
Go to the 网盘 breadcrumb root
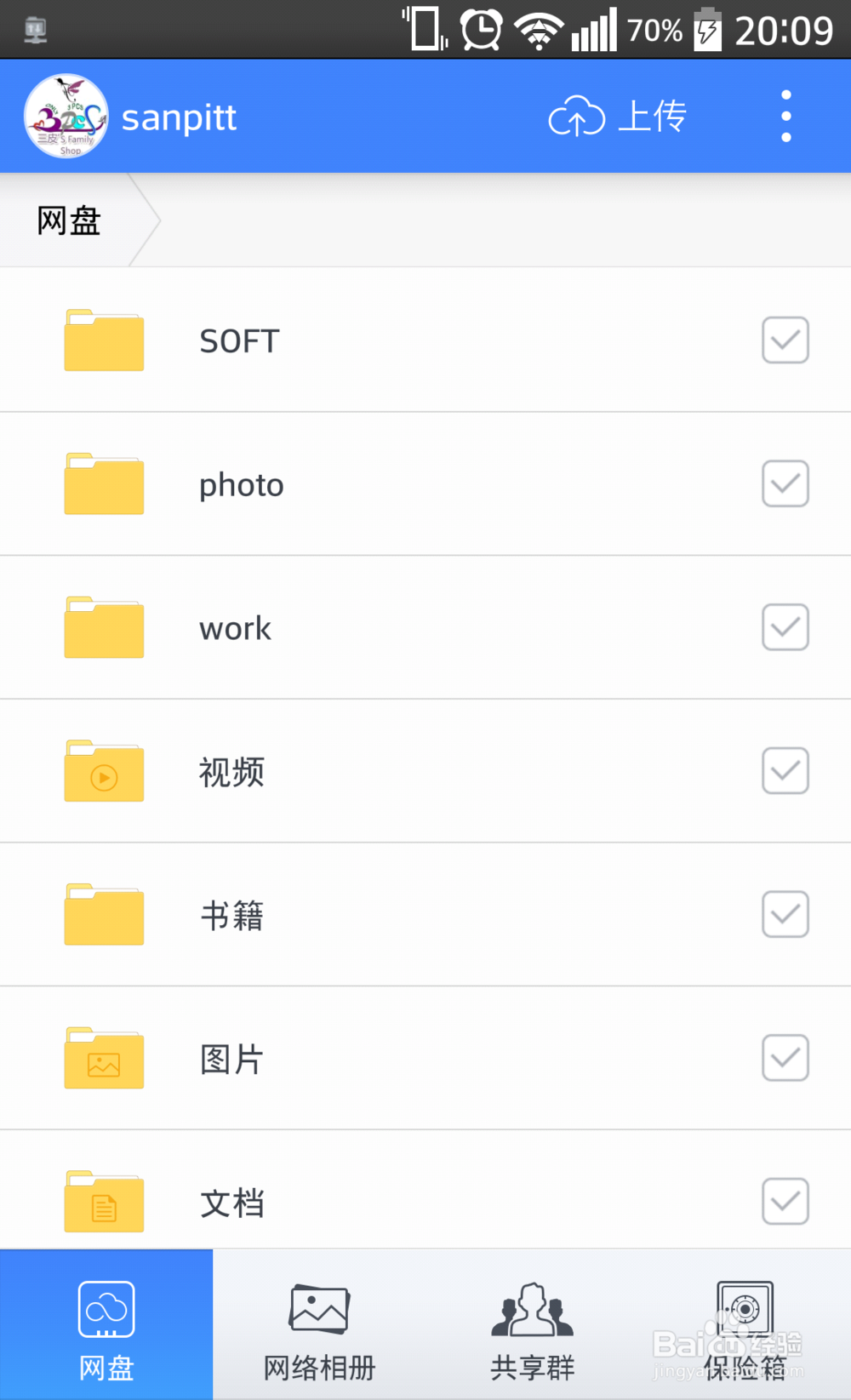click(69, 221)
